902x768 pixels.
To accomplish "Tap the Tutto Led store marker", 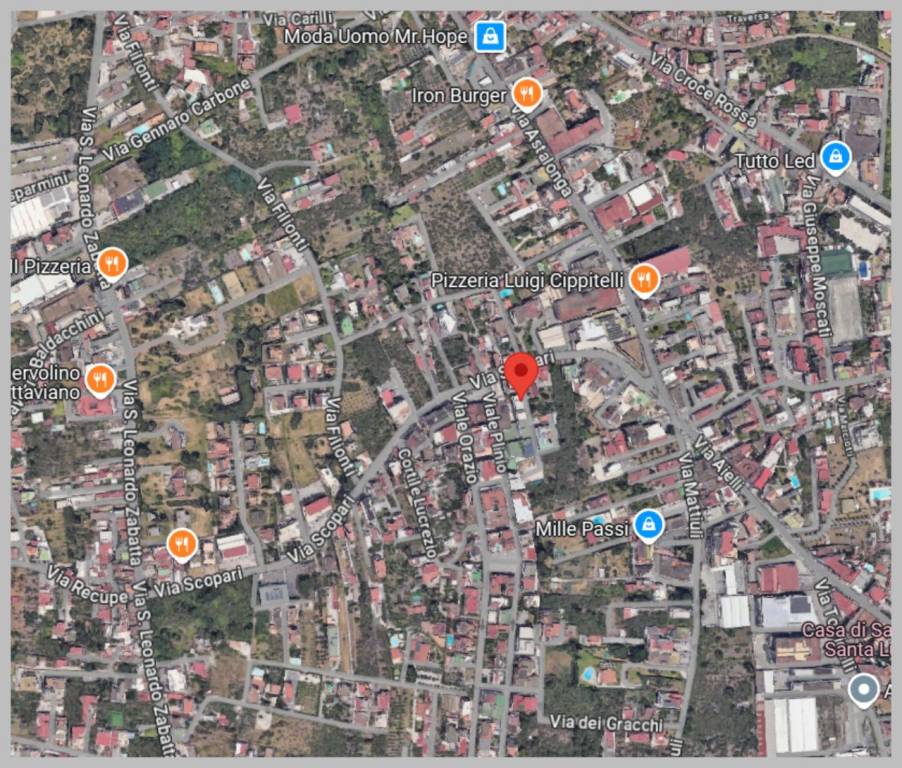I will point(835,157).
